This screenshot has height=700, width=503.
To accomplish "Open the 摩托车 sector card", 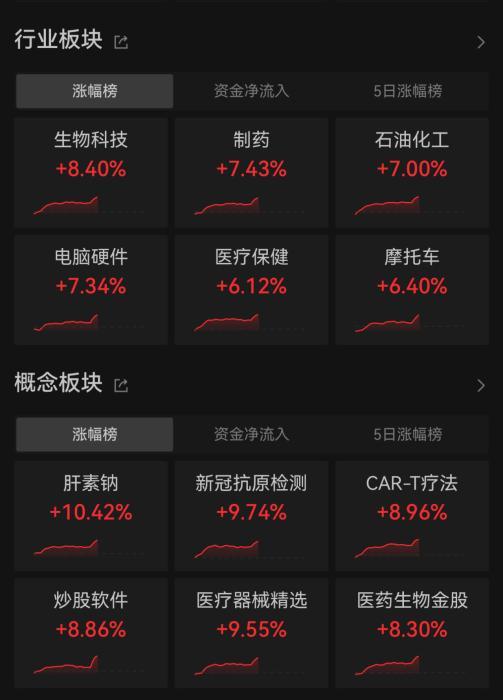I will point(412,290).
